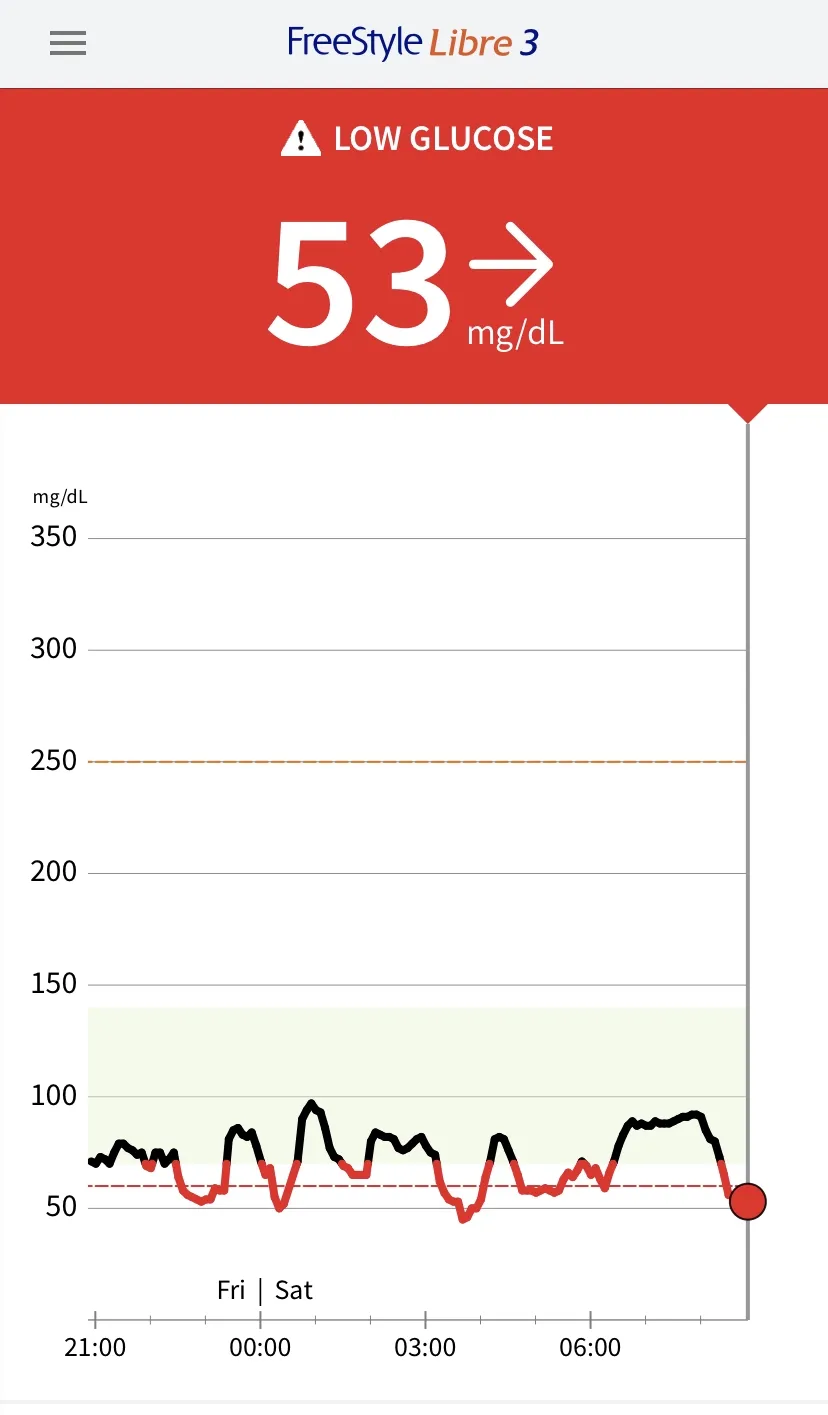The height and width of the screenshot is (1415, 828).
Task: Select the Fri label on the timeline
Action: coord(231,1290)
